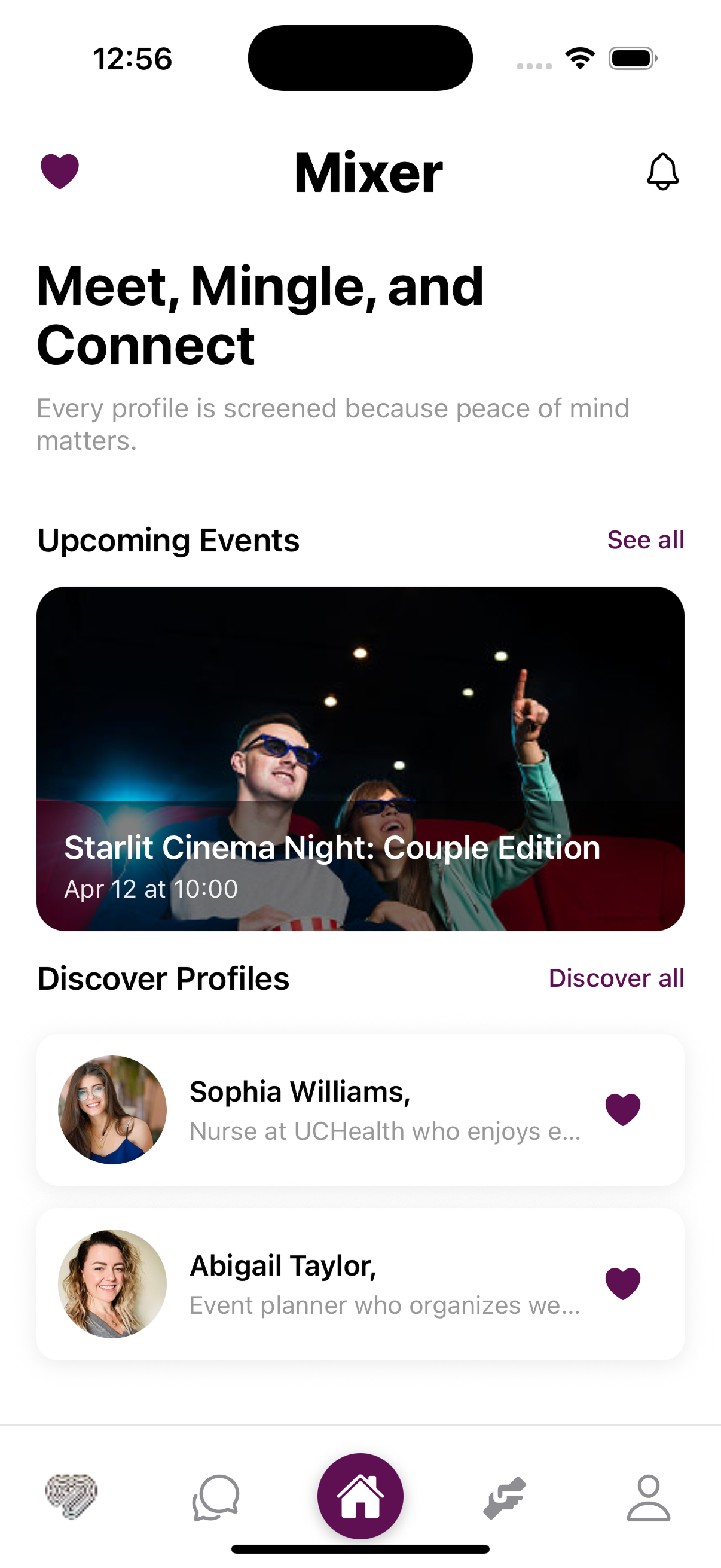
Task: Switch to the chat messages tab
Action: (216, 1497)
